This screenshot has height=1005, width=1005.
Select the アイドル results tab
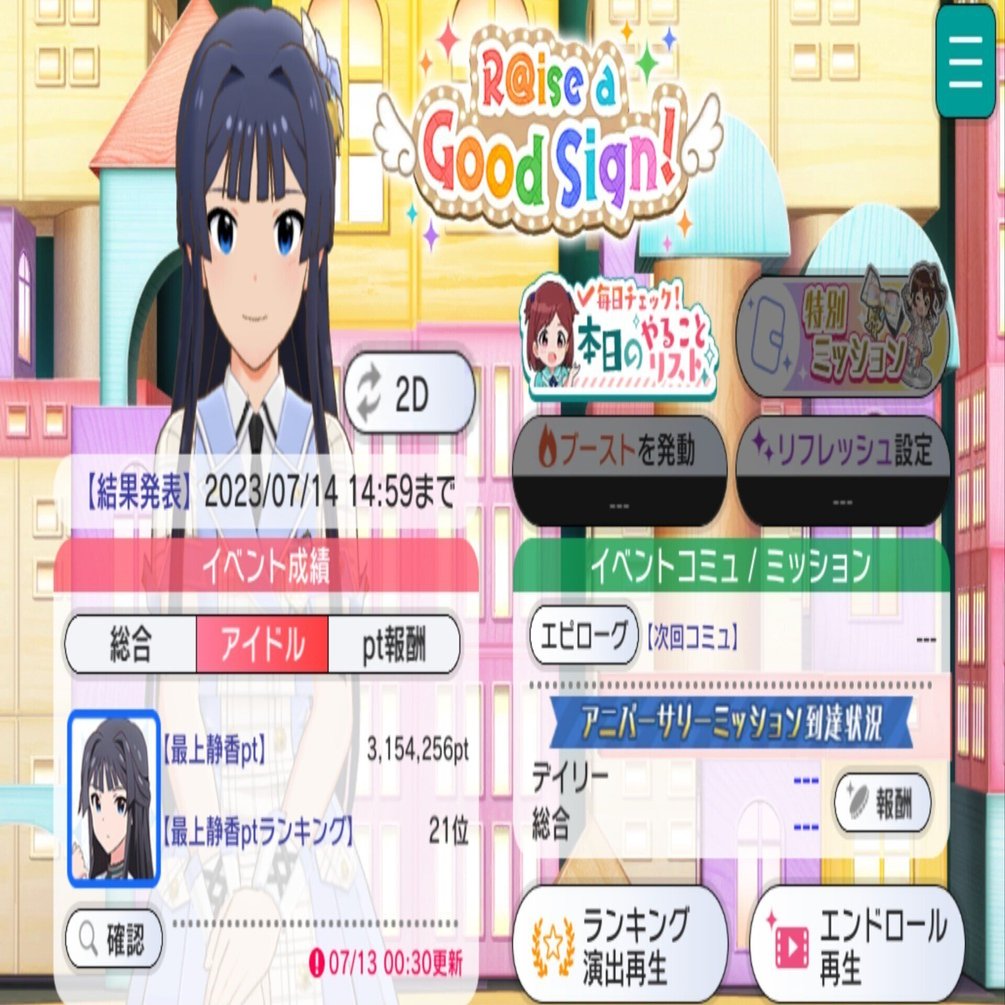pyautogui.click(x=262, y=645)
